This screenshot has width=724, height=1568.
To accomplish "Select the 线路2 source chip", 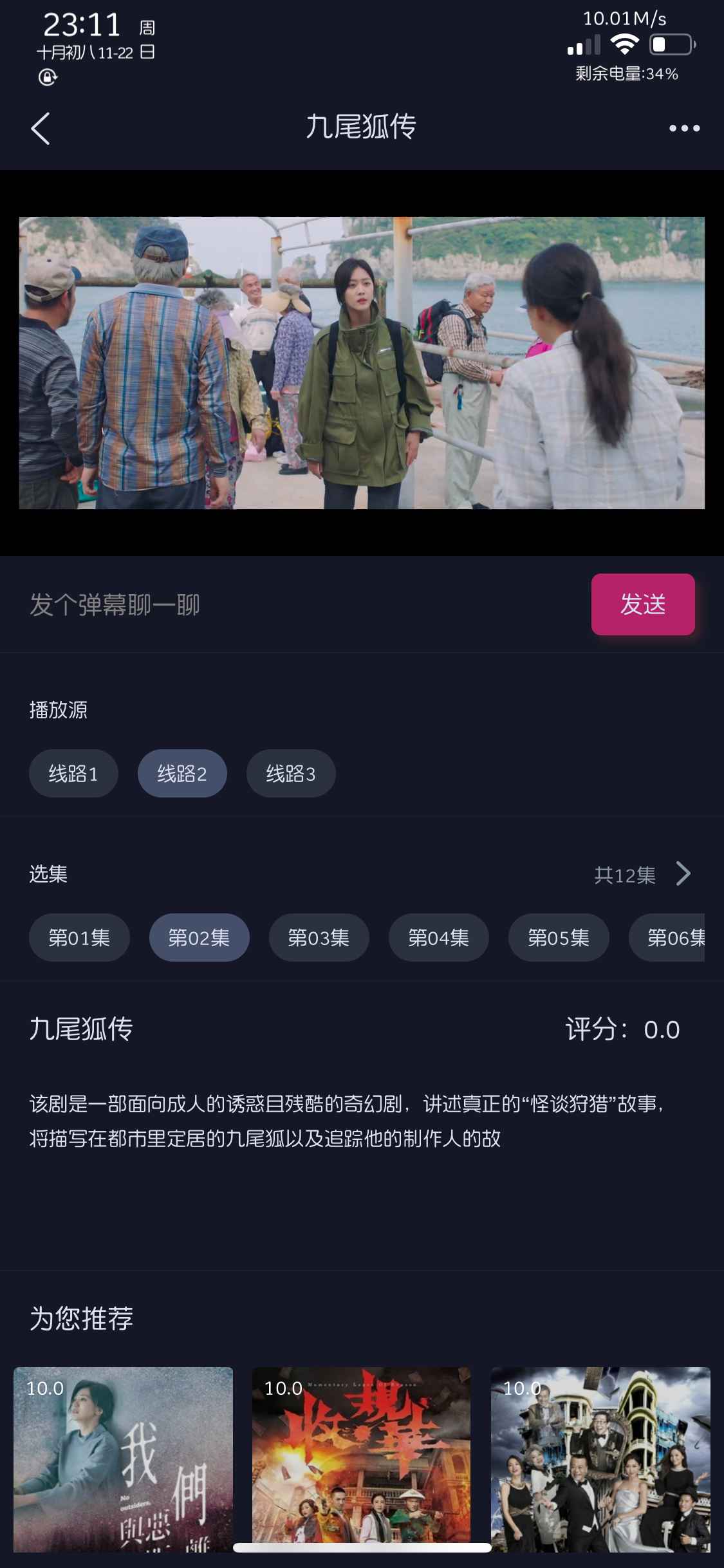I will [x=182, y=774].
